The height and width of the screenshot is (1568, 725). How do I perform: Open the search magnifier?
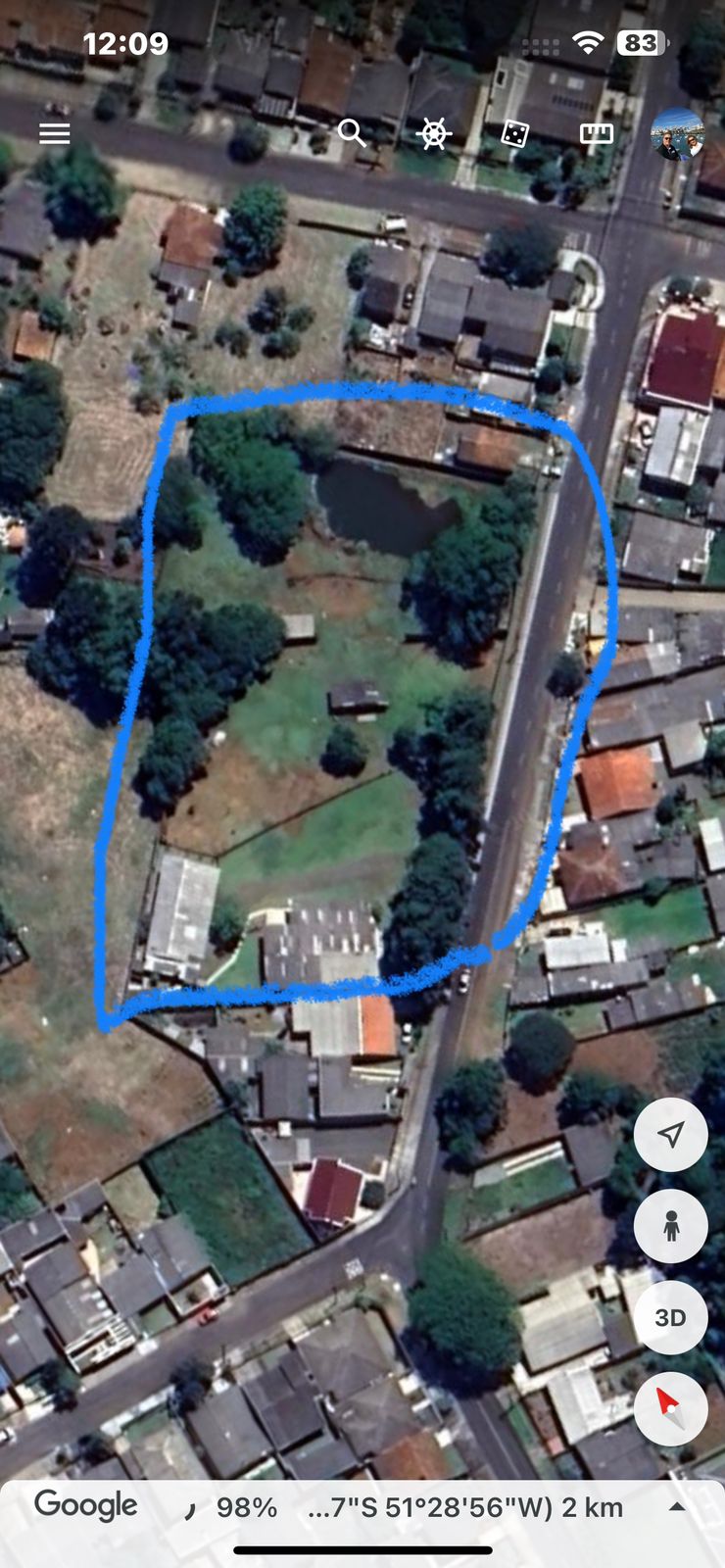point(352,132)
